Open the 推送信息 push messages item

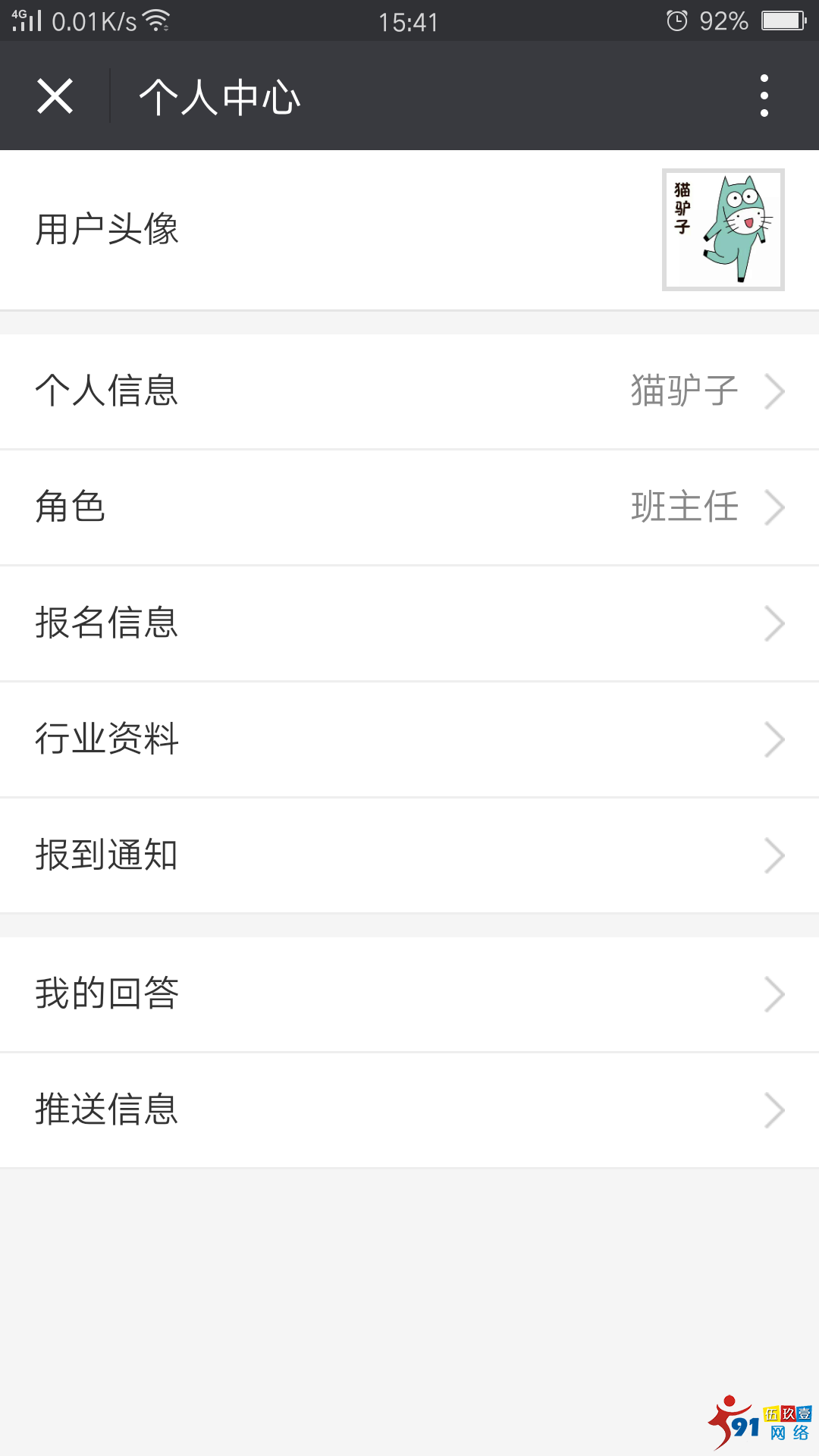pyautogui.click(x=108, y=1110)
